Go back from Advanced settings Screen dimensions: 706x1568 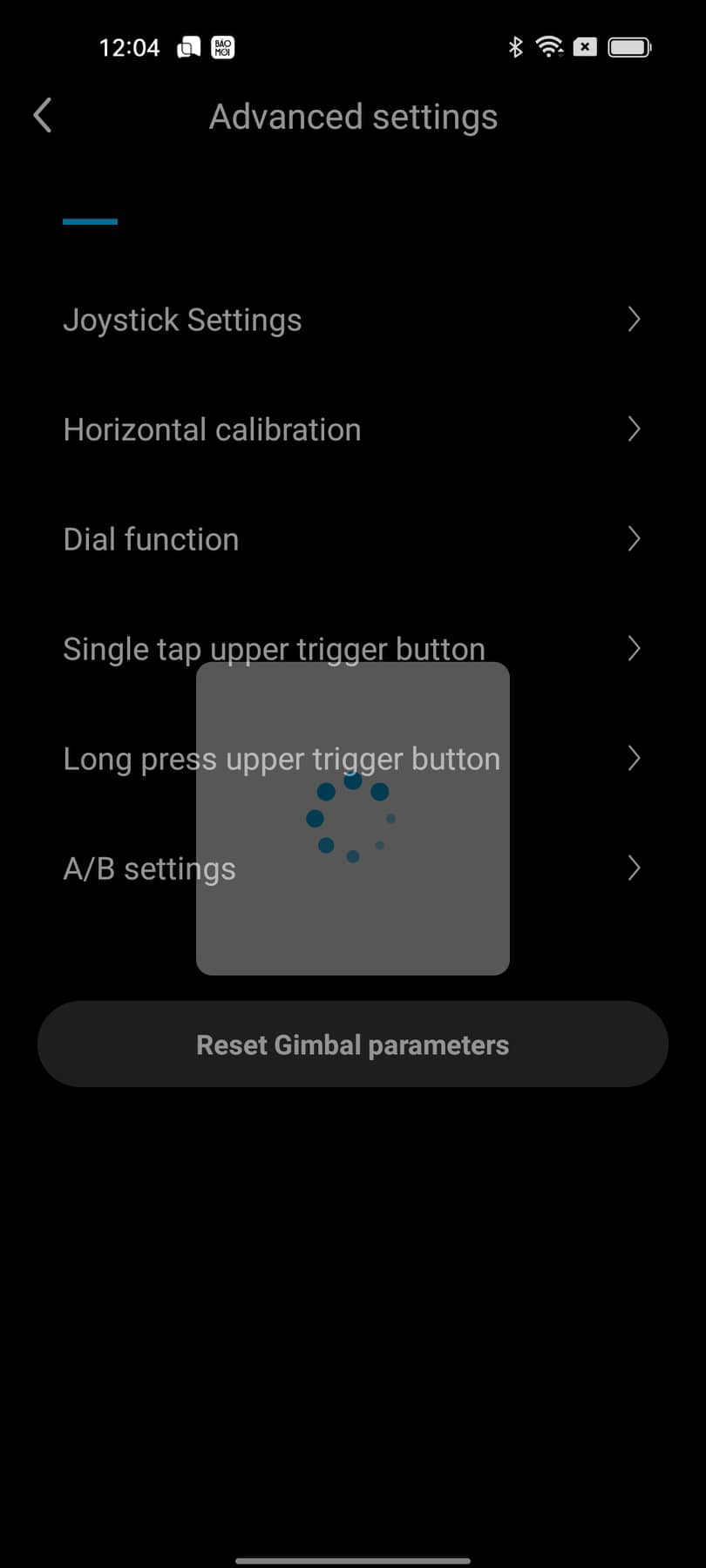43,115
